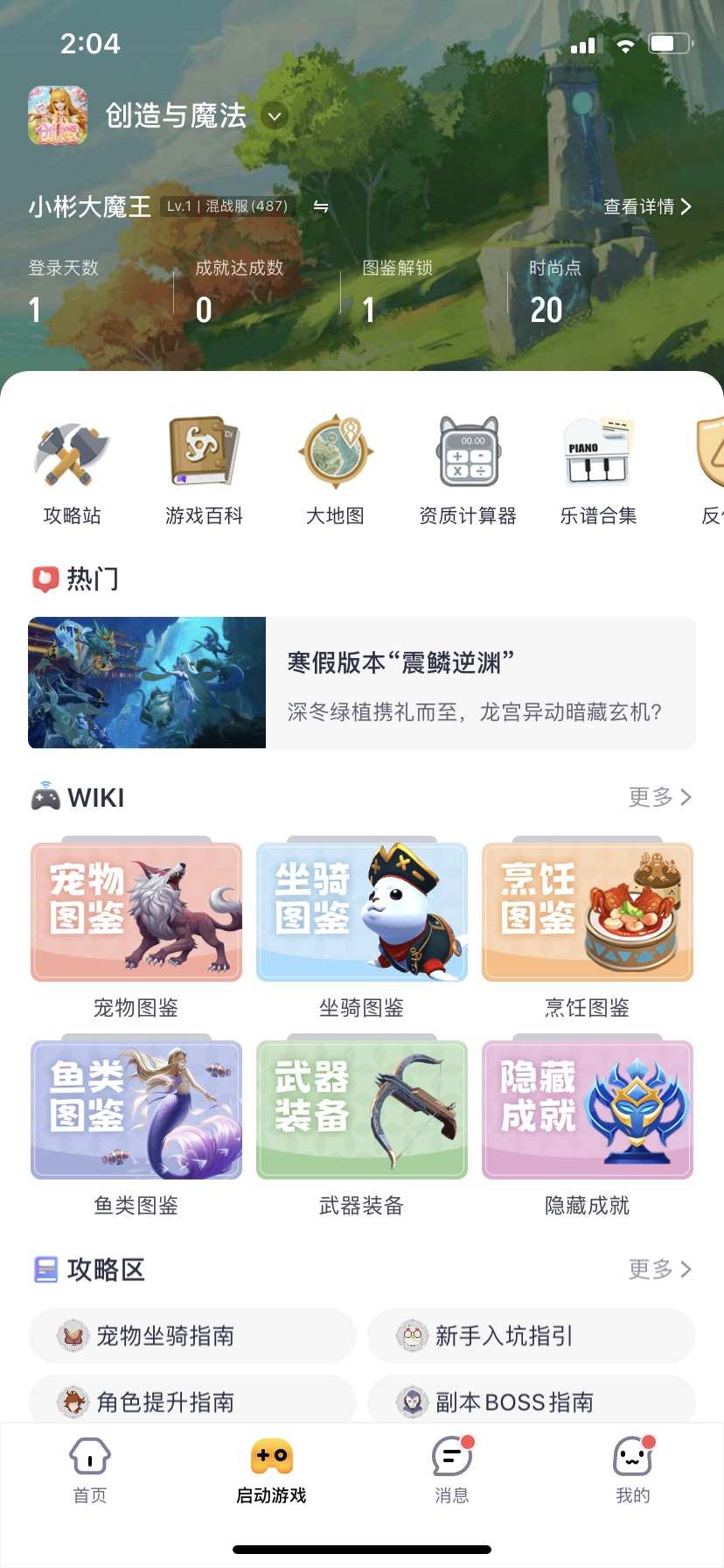Screen dimensions: 724x1568
Task: Open the 寒假版本“震鳞逆渊” hot banner
Action: (x=362, y=682)
